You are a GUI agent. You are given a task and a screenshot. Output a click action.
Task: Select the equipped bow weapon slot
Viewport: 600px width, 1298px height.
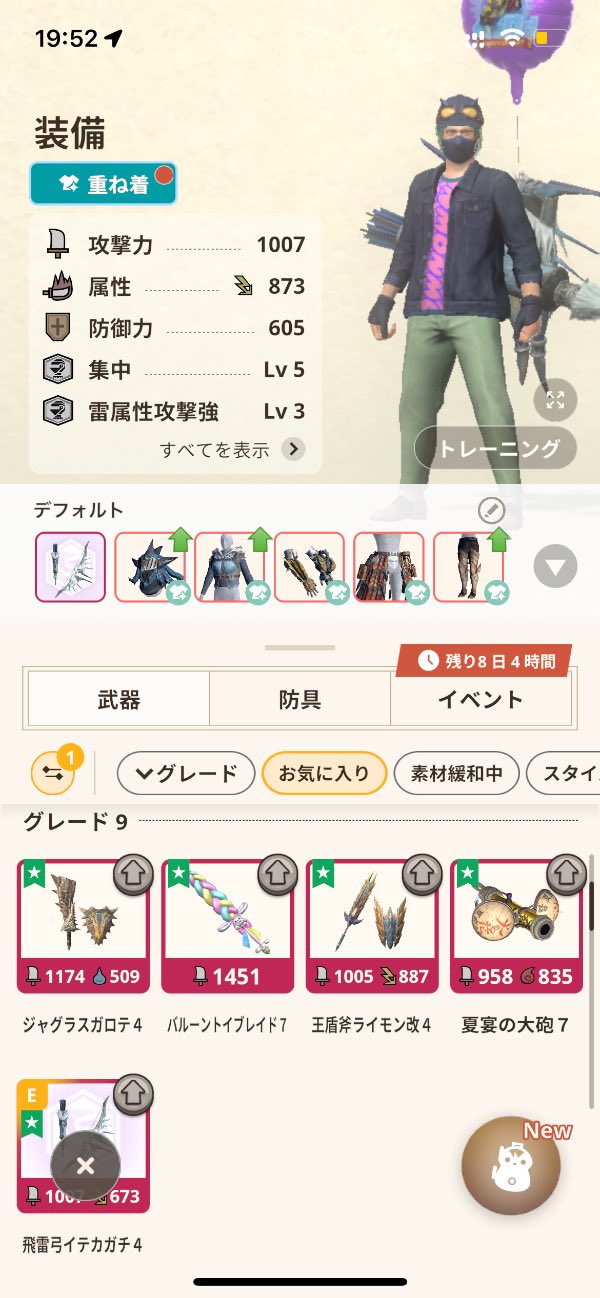tap(70, 567)
